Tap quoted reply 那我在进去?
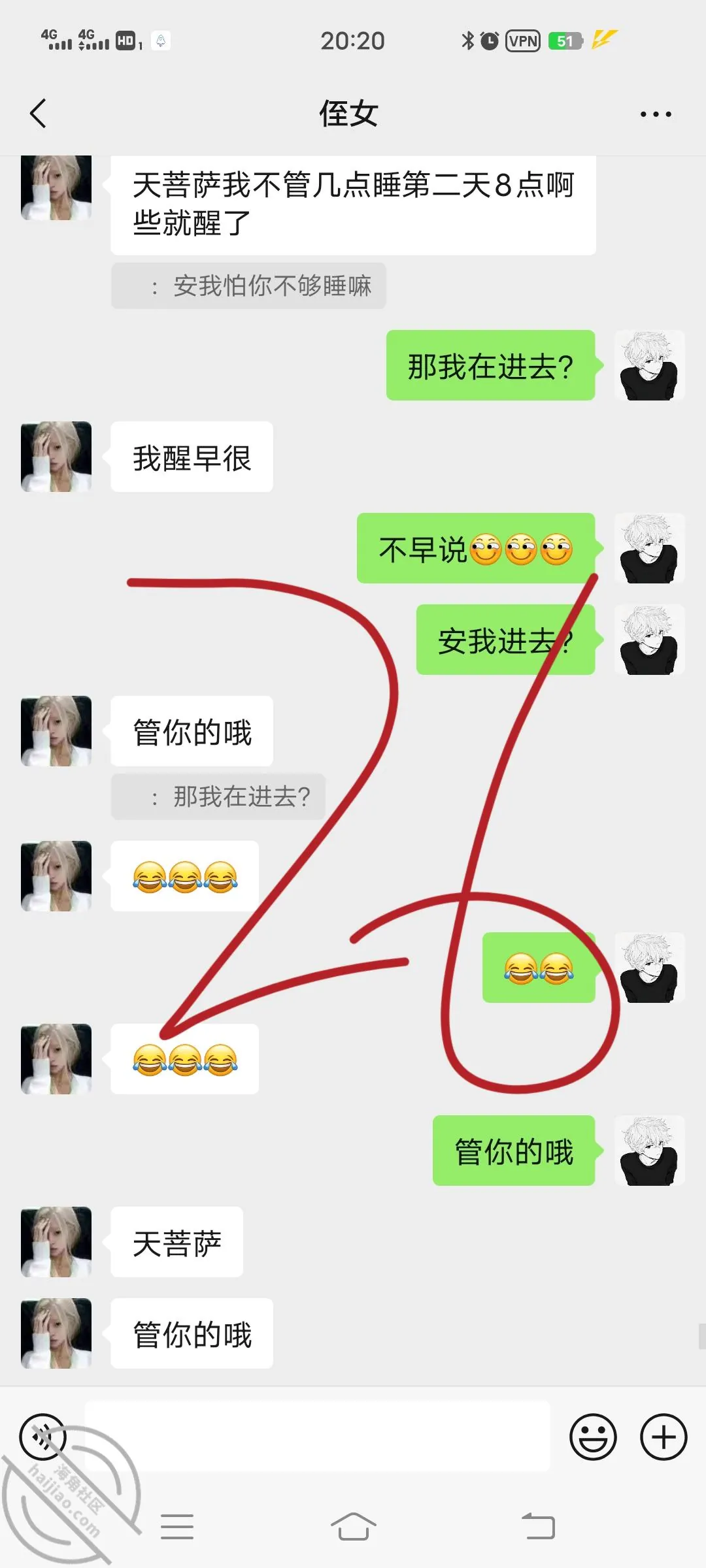Viewport: 706px width, 1568px height. pyautogui.click(x=218, y=796)
